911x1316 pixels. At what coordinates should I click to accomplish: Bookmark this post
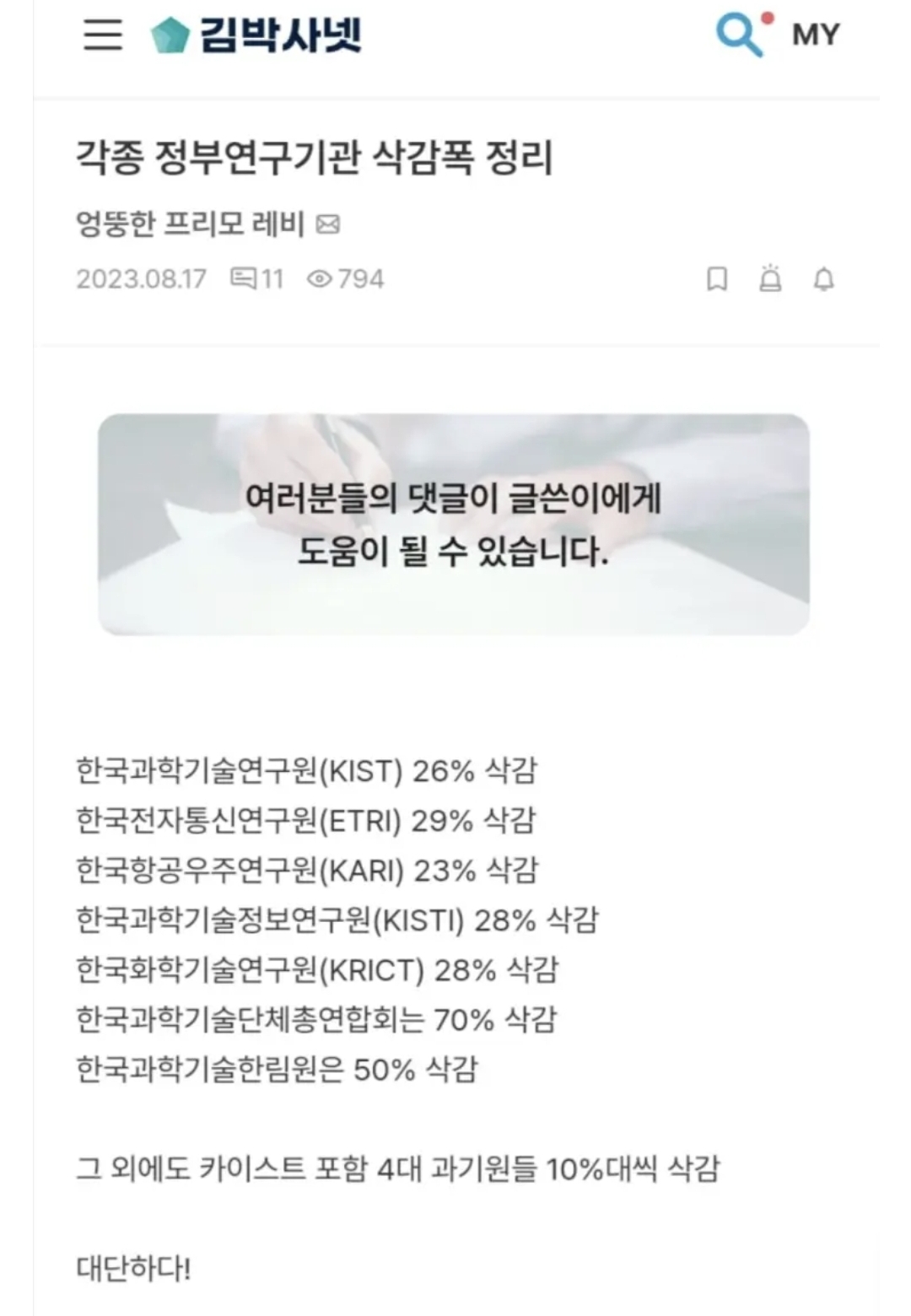[x=717, y=279]
